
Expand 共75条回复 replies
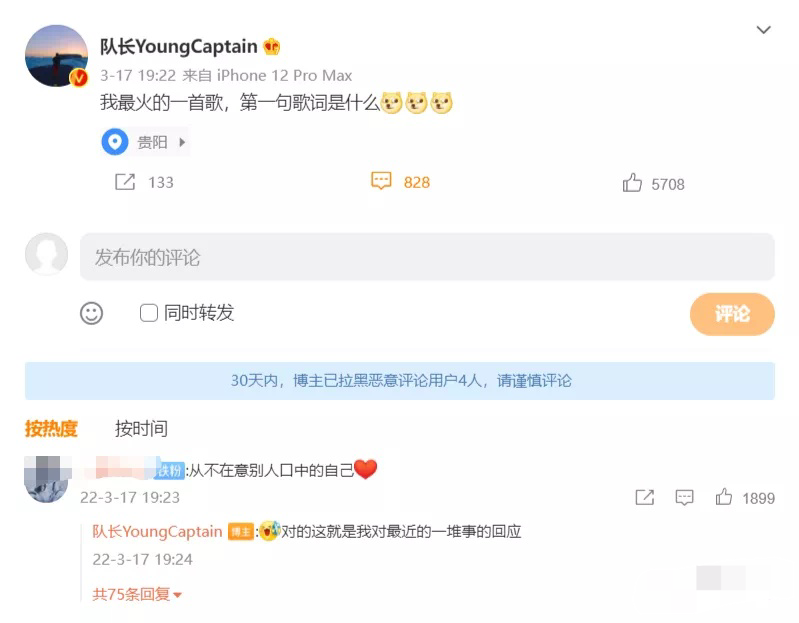(x=137, y=594)
